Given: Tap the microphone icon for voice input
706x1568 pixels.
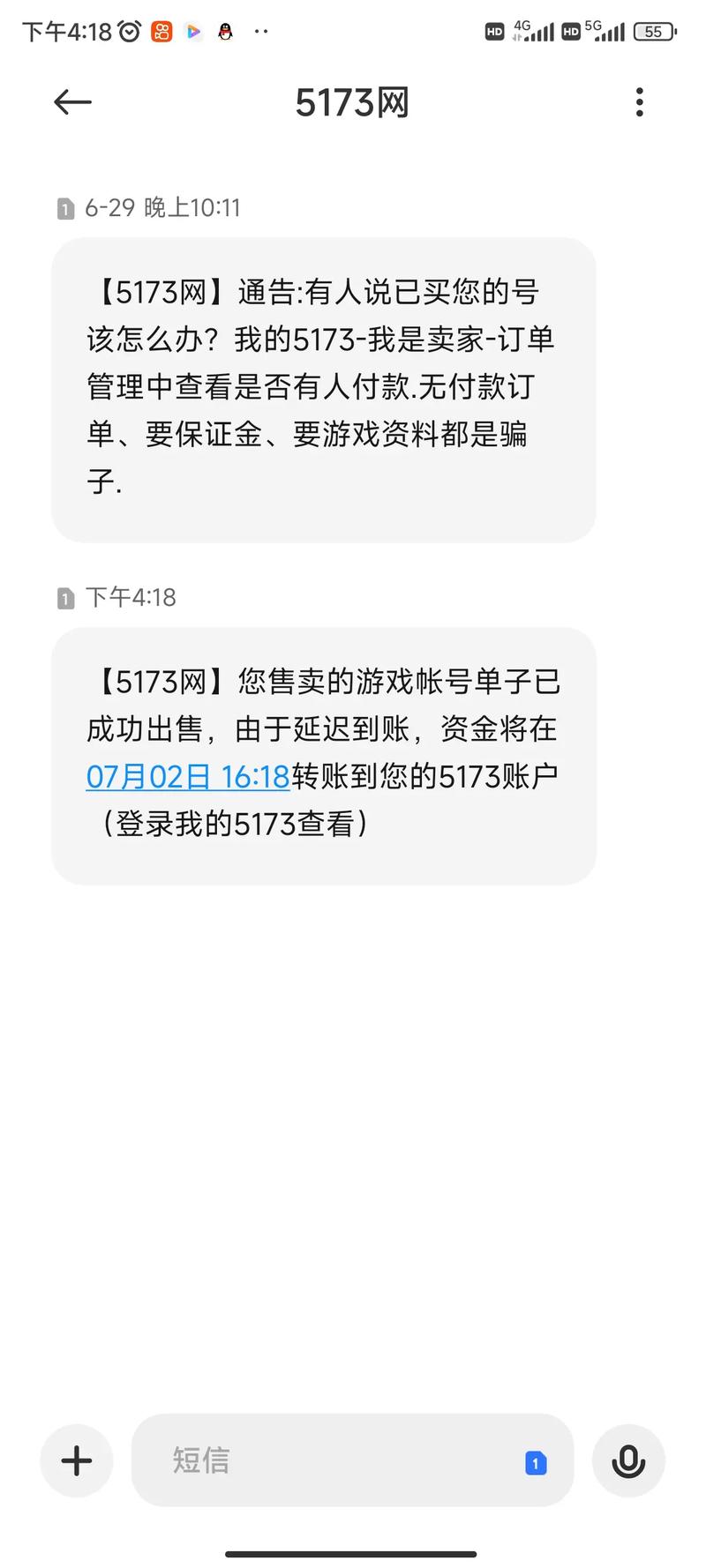Looking at the screenshot, I should tap(628, 1460).
